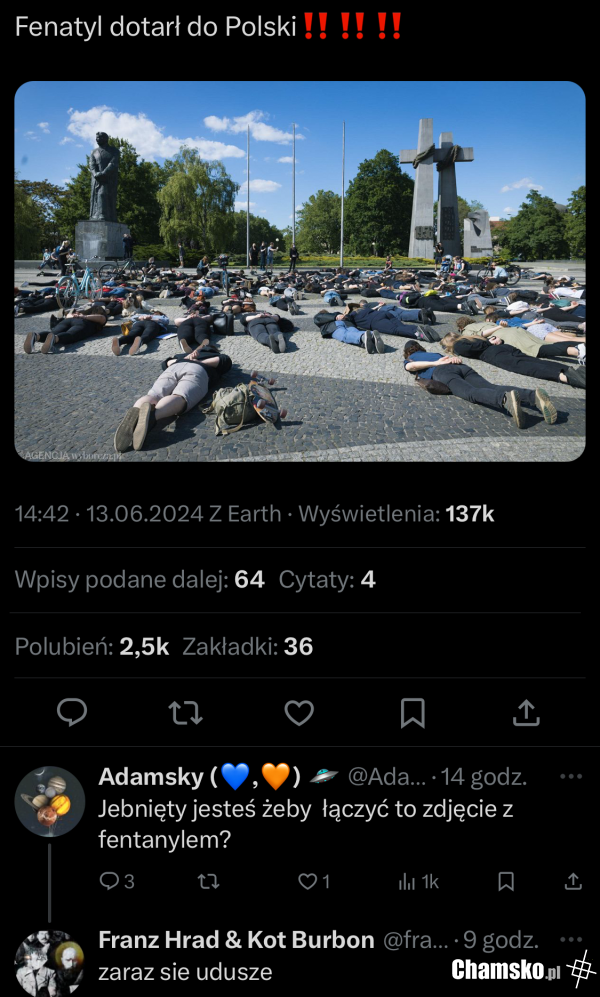This screenshot has height=997, width=600.
Task: Open overflow menu on Franz Hrad's reply
Action: pos(571,940)
